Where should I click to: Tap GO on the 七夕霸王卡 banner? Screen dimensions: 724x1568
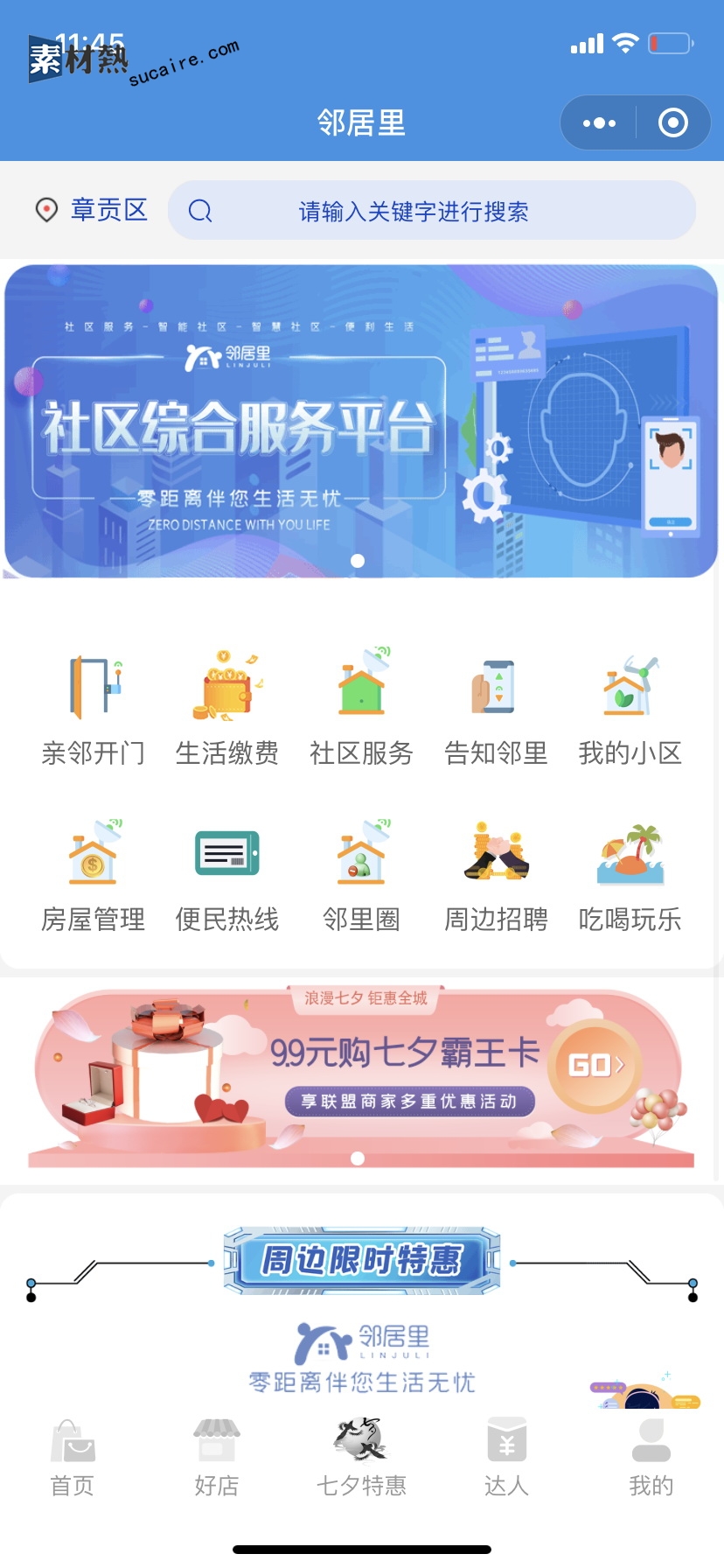596,1065
